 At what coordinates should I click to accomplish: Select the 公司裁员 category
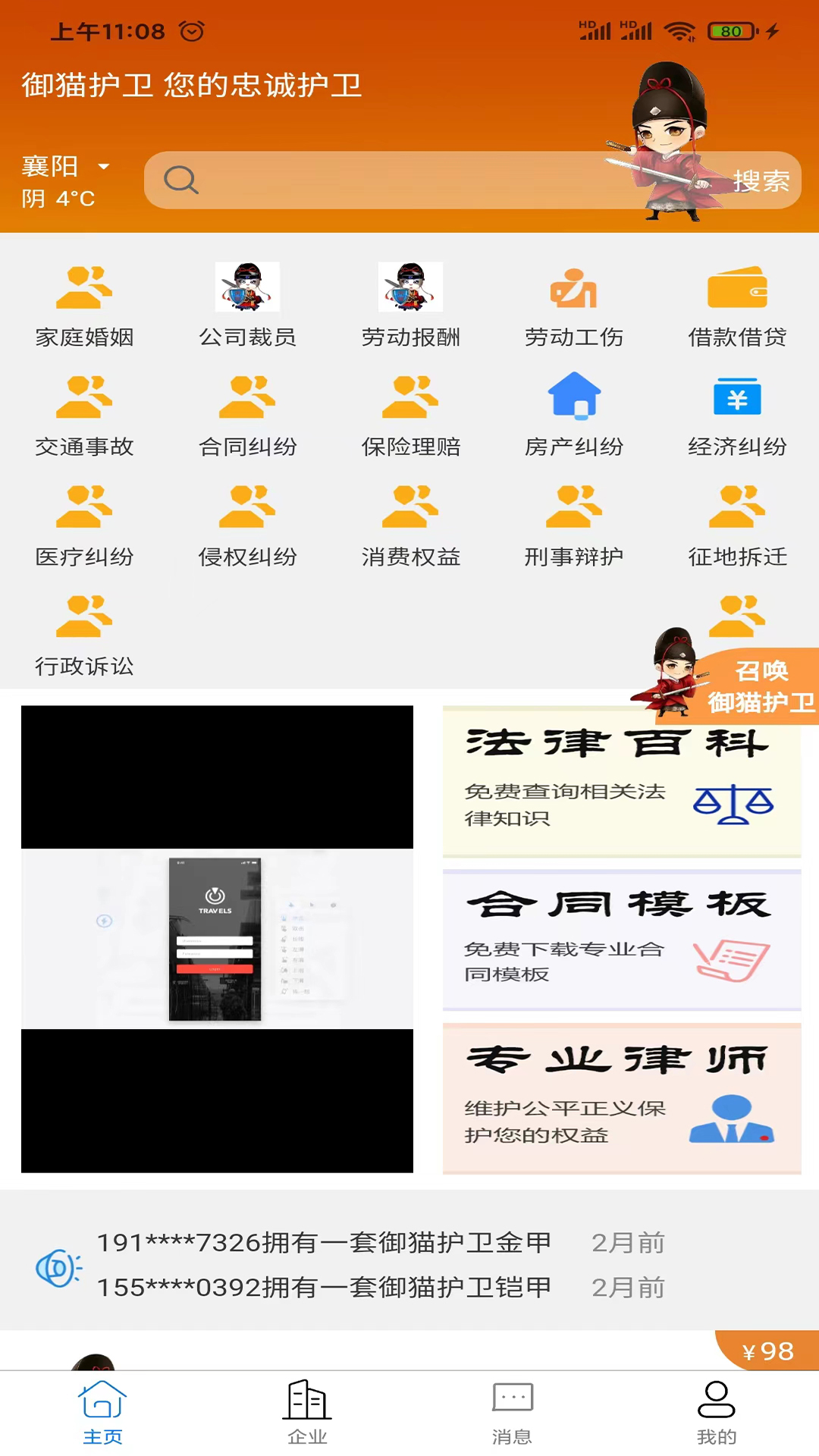click(247, 305)
